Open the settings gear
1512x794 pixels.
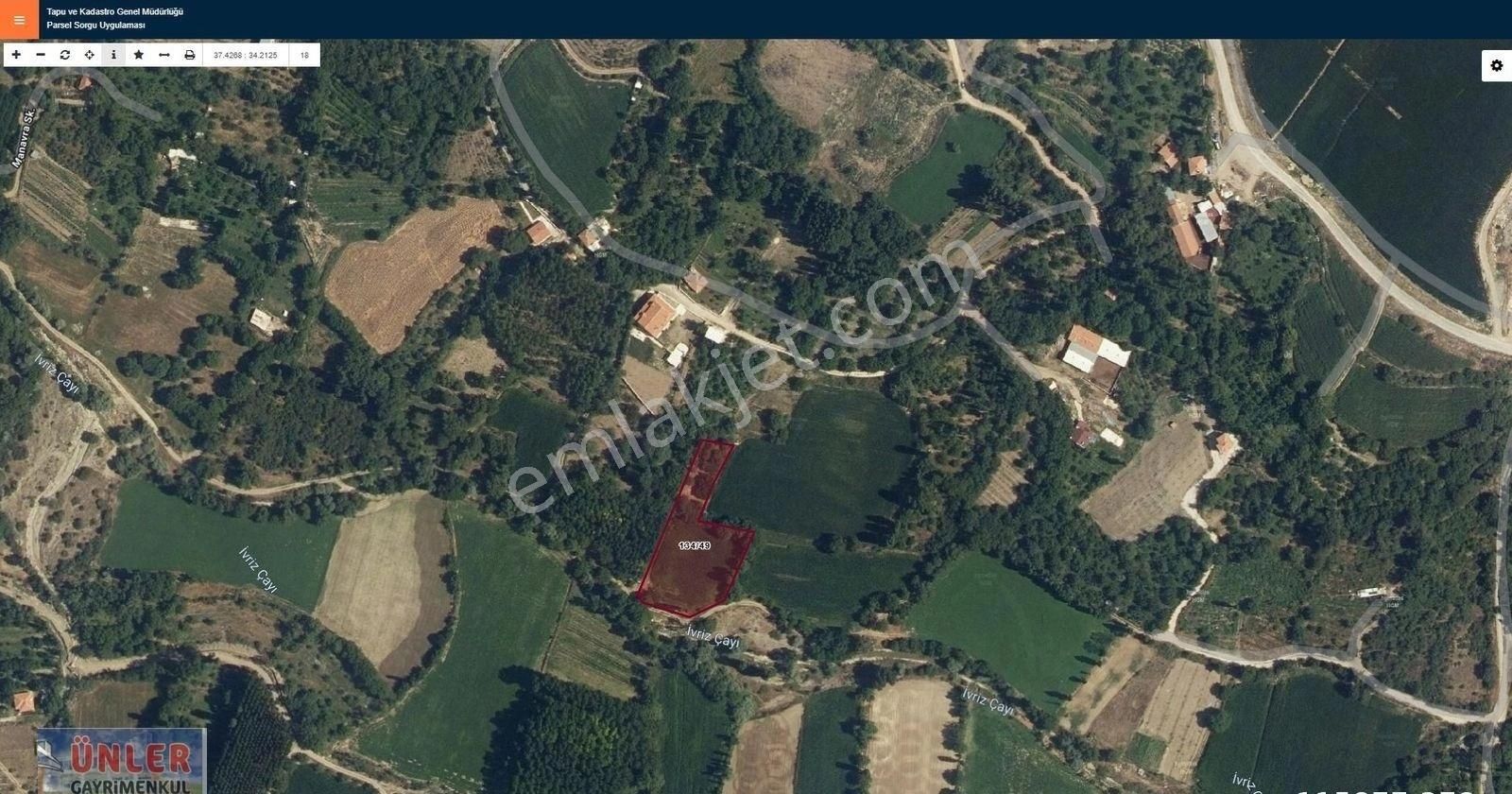coord(1496,65)
